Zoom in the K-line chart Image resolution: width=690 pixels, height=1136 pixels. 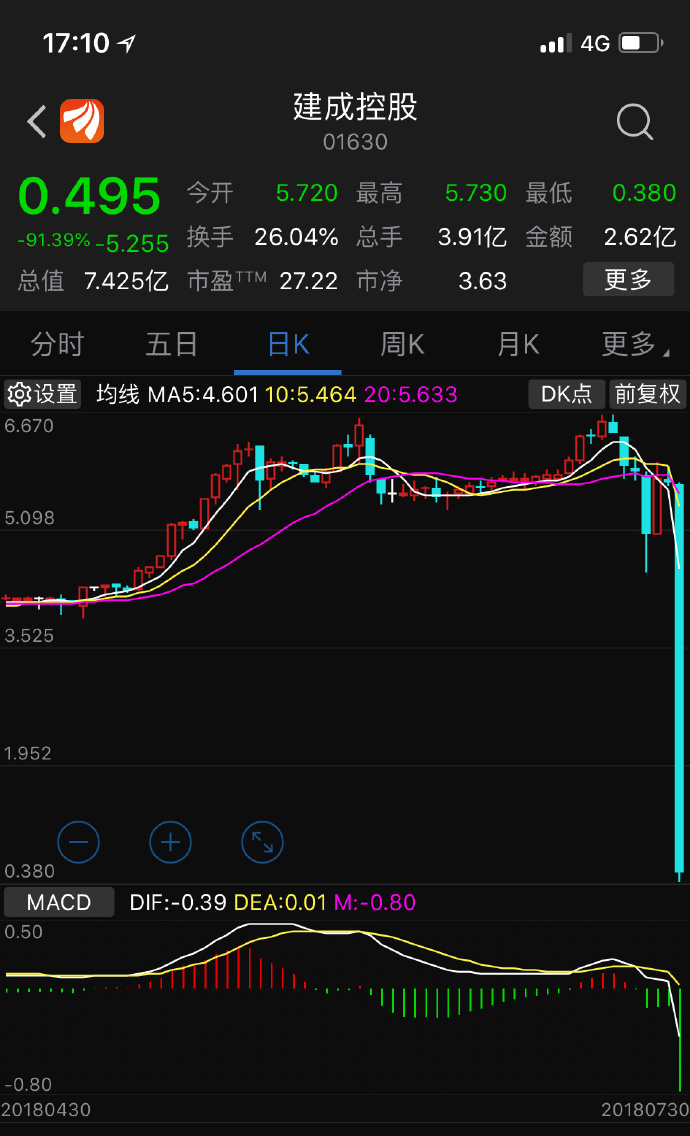tap(170, 842)
